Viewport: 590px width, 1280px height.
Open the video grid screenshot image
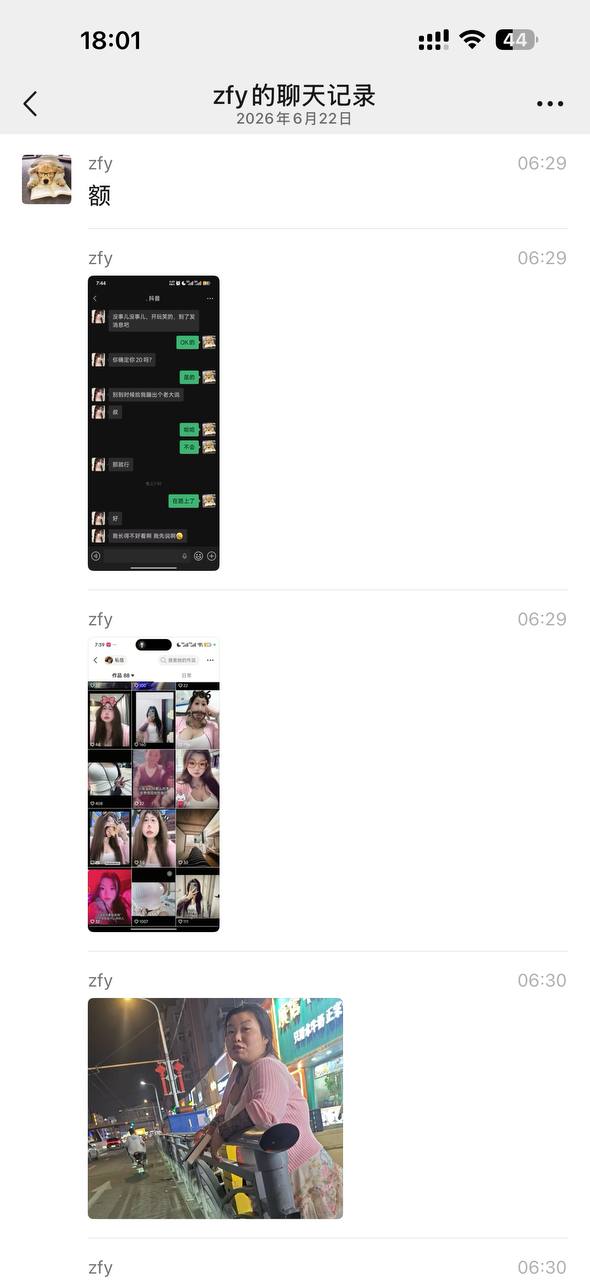[x=153, y=785]
